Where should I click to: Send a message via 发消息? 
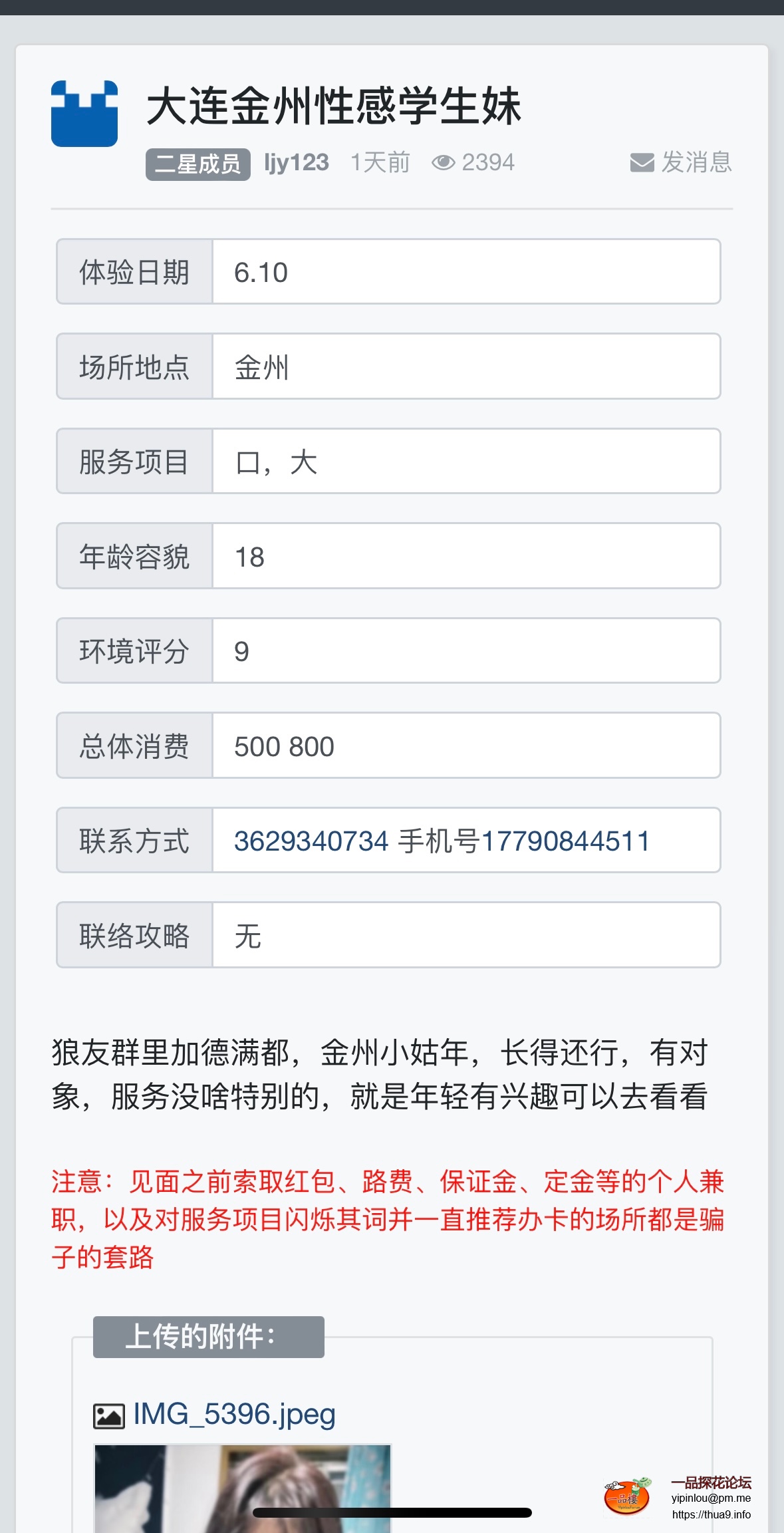681,162
